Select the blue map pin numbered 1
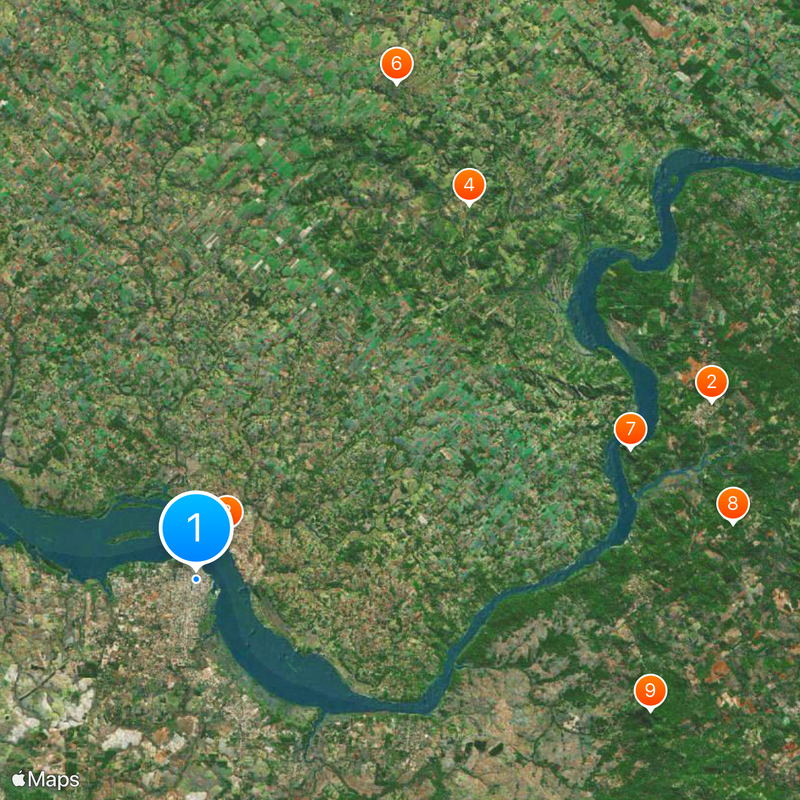This screenshot has height=800, width=800. coord(196,527)
